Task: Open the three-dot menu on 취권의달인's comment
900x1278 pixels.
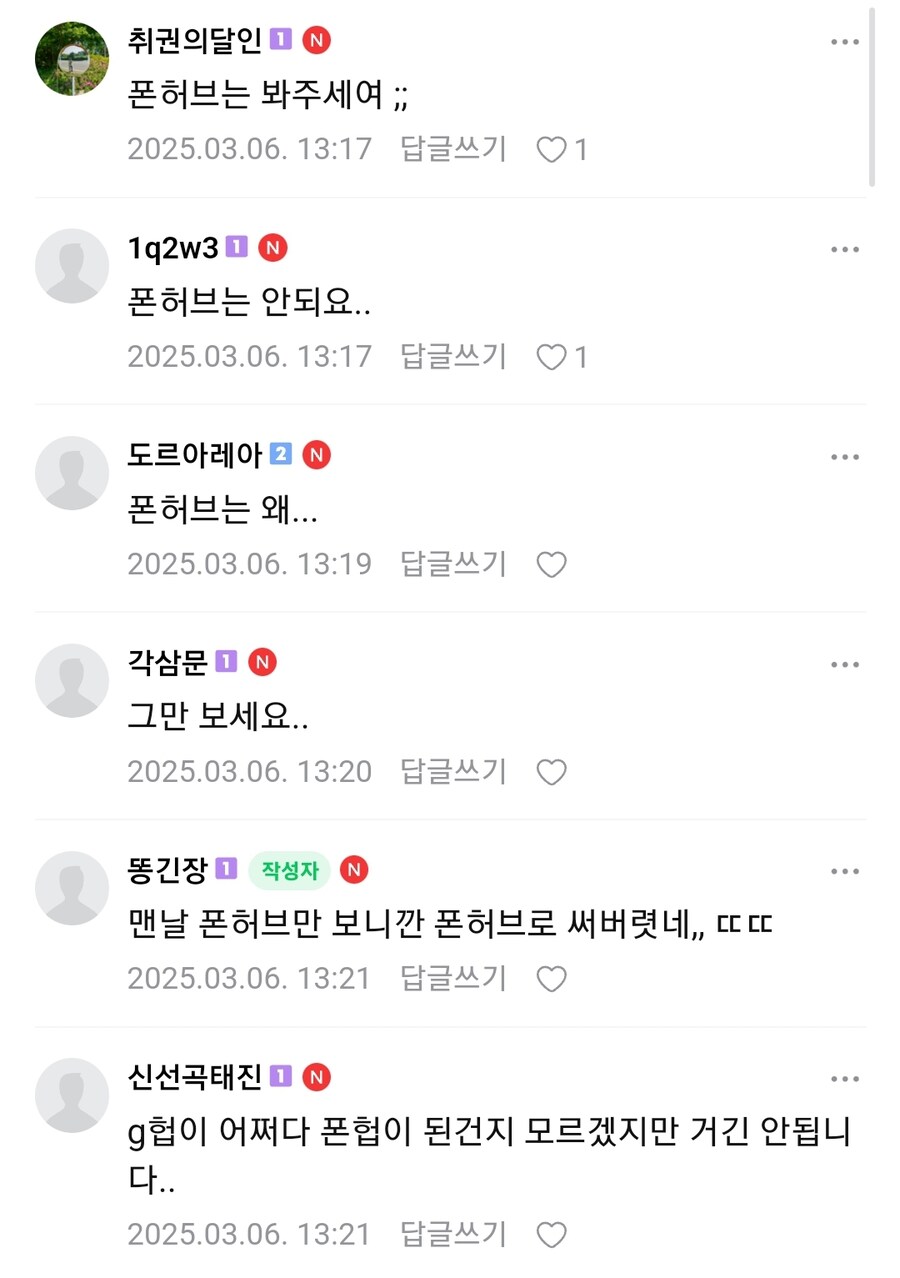Action: 846,41
